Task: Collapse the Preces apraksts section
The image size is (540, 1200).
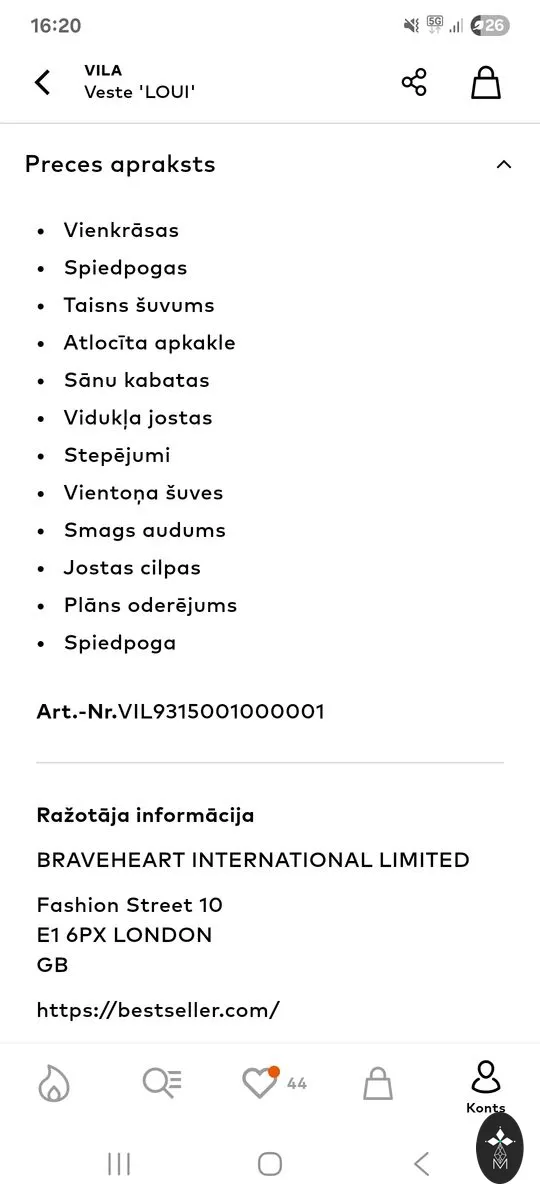Action: pos(503,164)
